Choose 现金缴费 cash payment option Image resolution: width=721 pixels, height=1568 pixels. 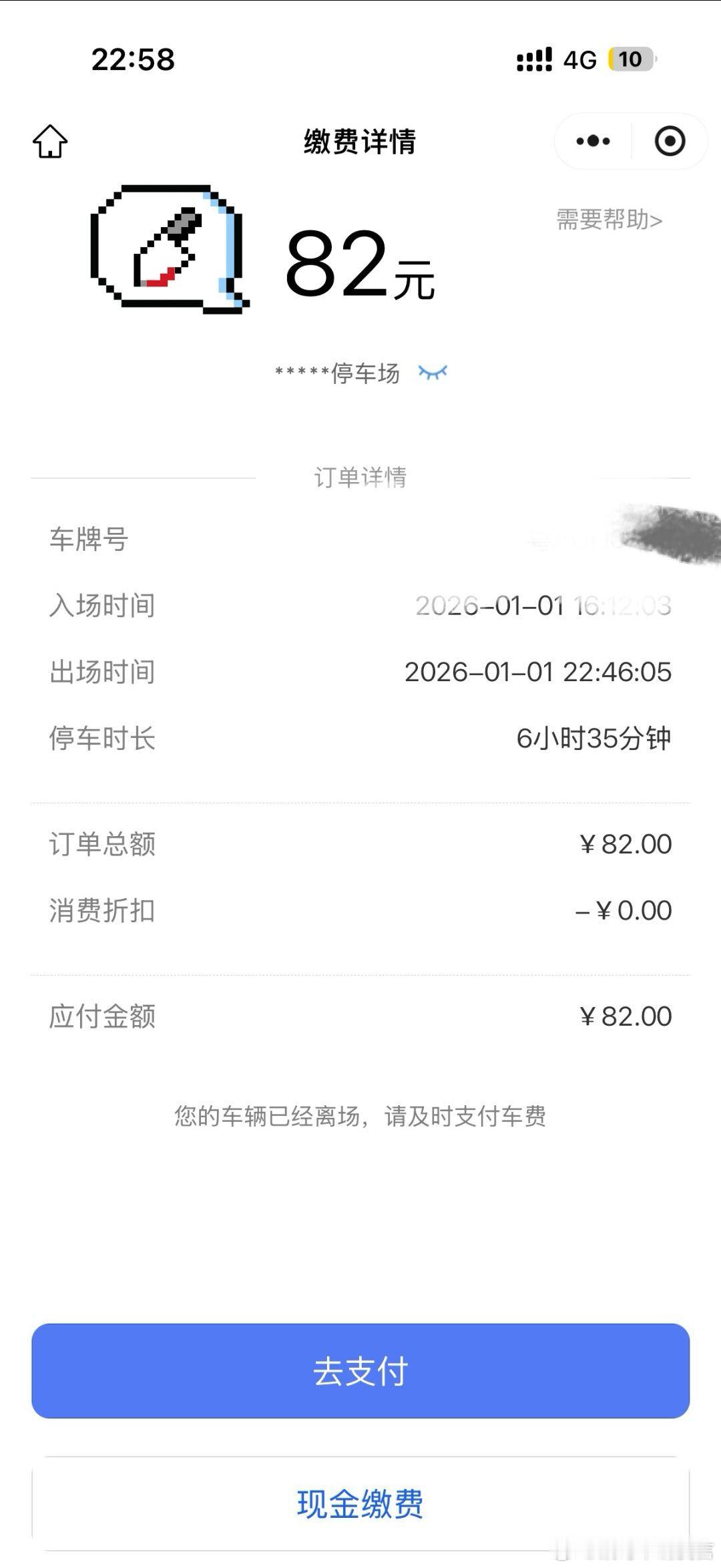point(360,1505)
